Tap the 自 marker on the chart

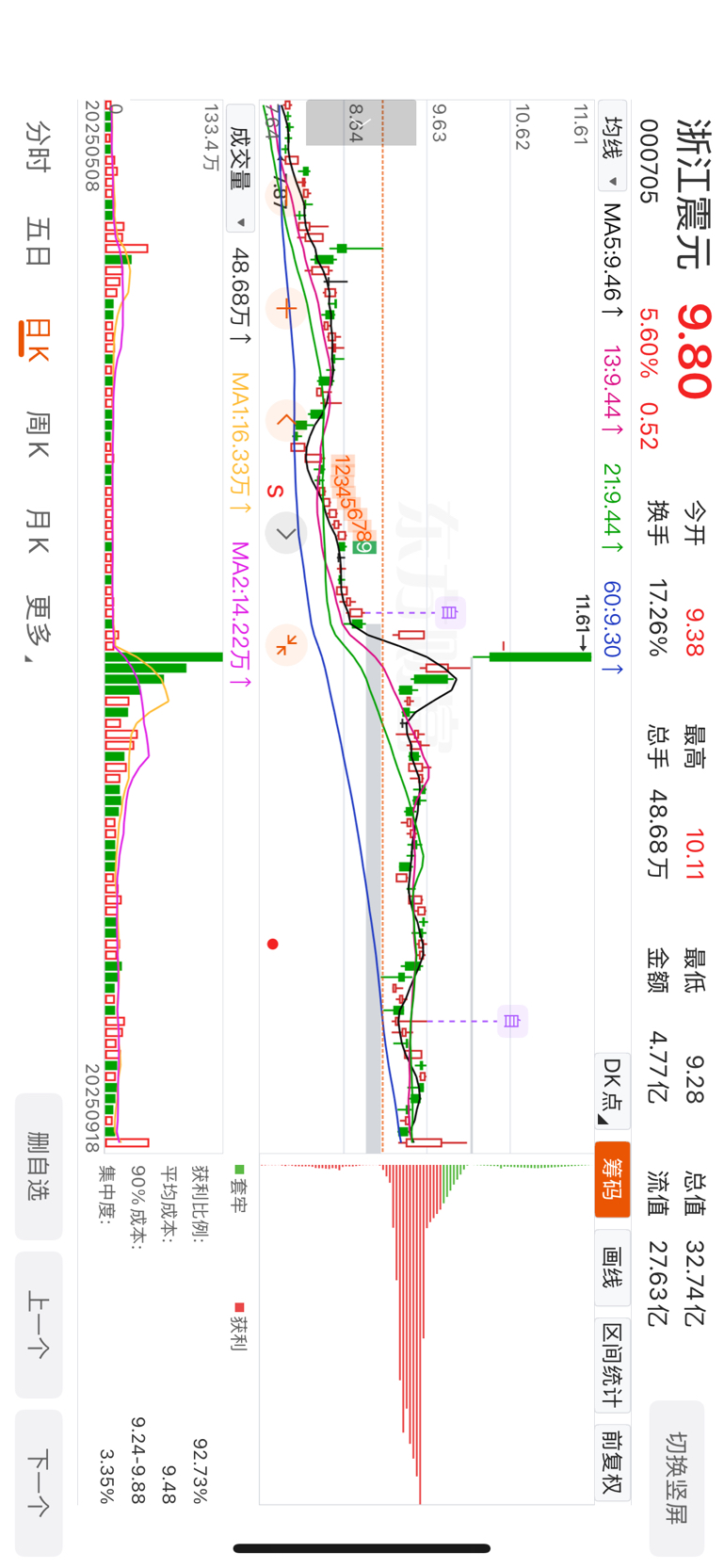[451, 613]
